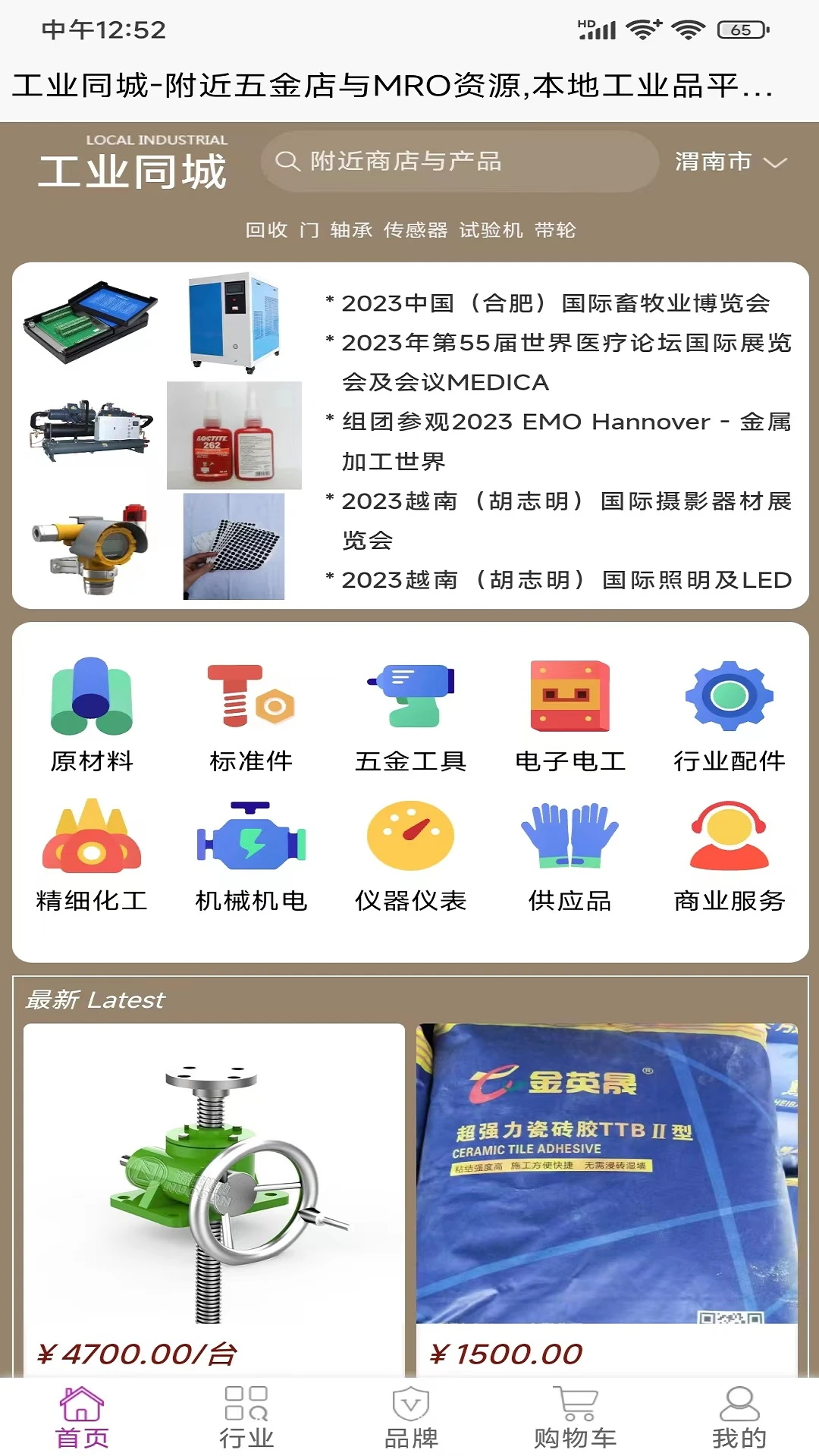
Task: Open the 机械机电 engine category icon
Action: 252,842
